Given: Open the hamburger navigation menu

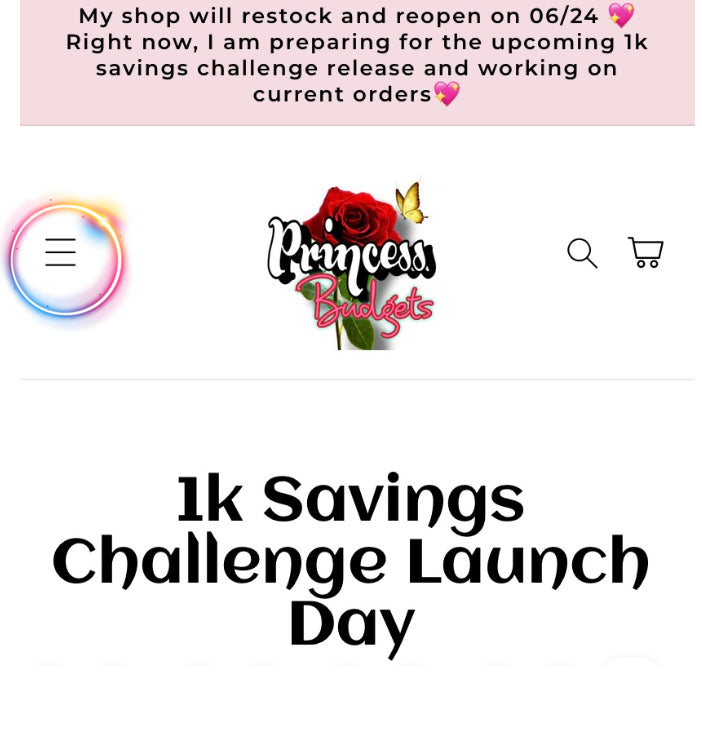Looking at the screenshot, I should [x=61, y=253].
